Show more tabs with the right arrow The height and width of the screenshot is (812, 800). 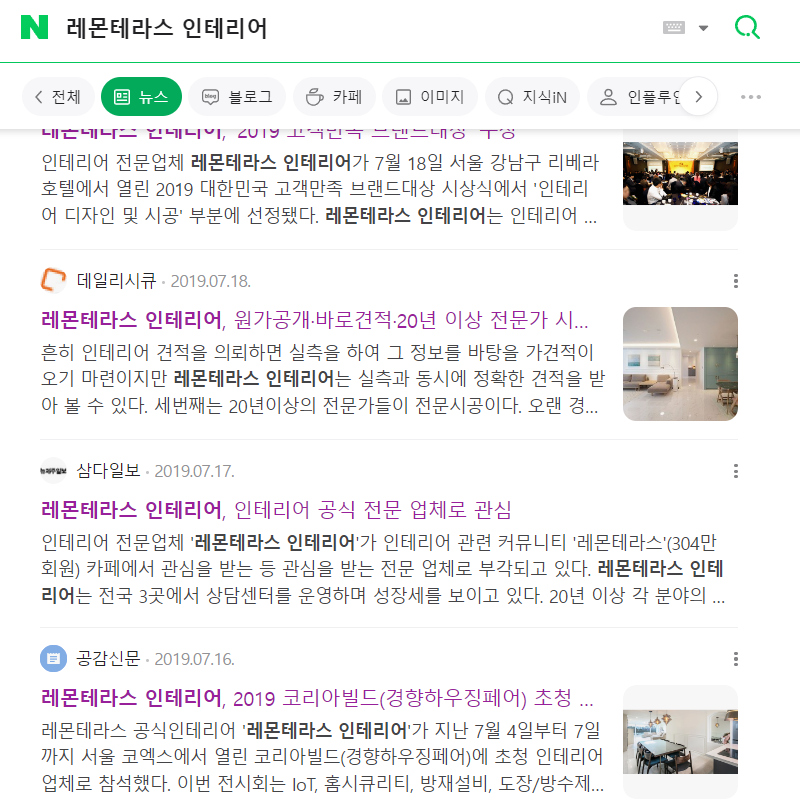coord(699,97)
